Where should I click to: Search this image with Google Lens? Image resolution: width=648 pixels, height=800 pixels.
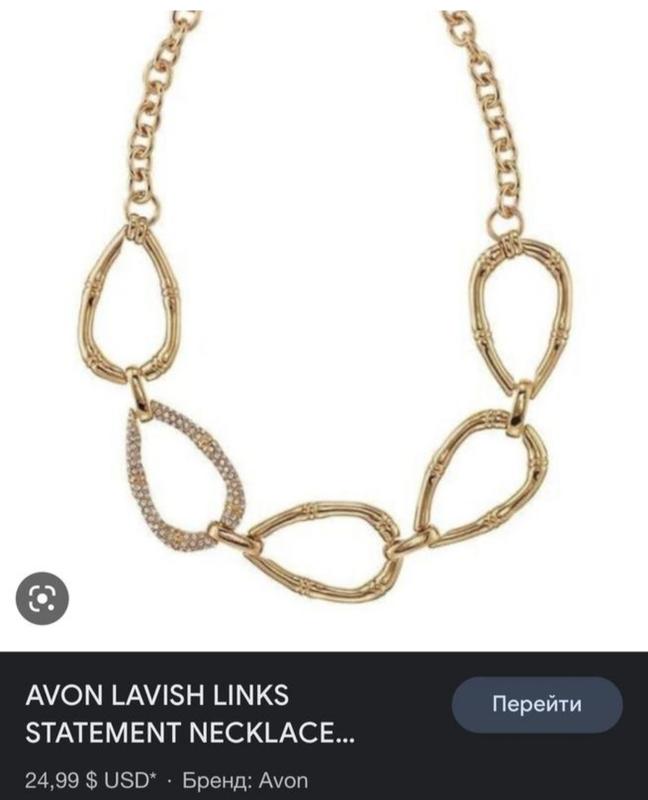(x=41, y=598)
